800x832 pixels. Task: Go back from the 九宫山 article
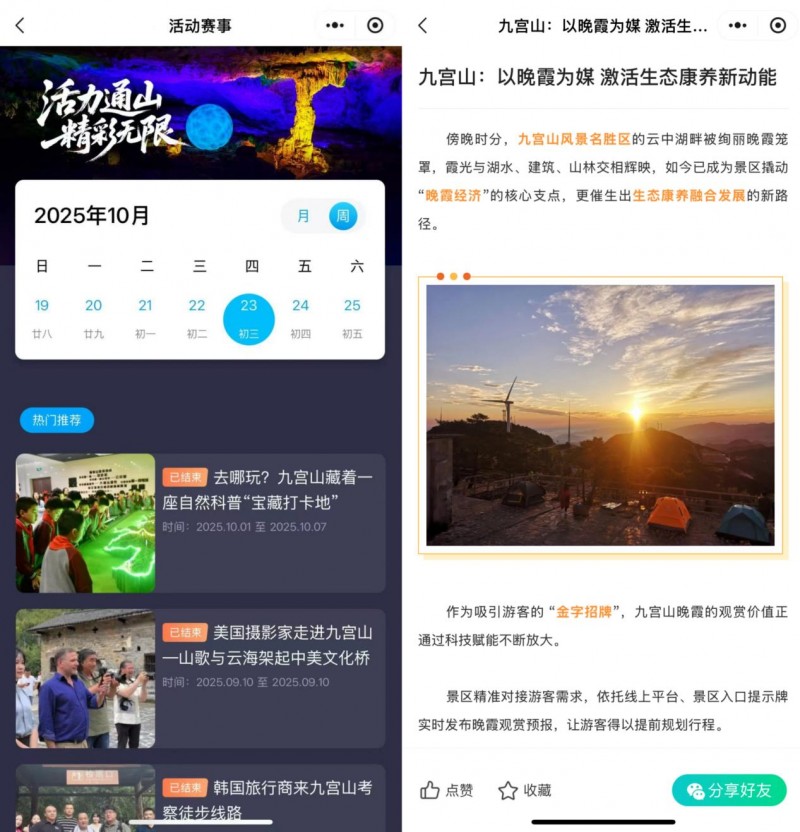point(422,26)
